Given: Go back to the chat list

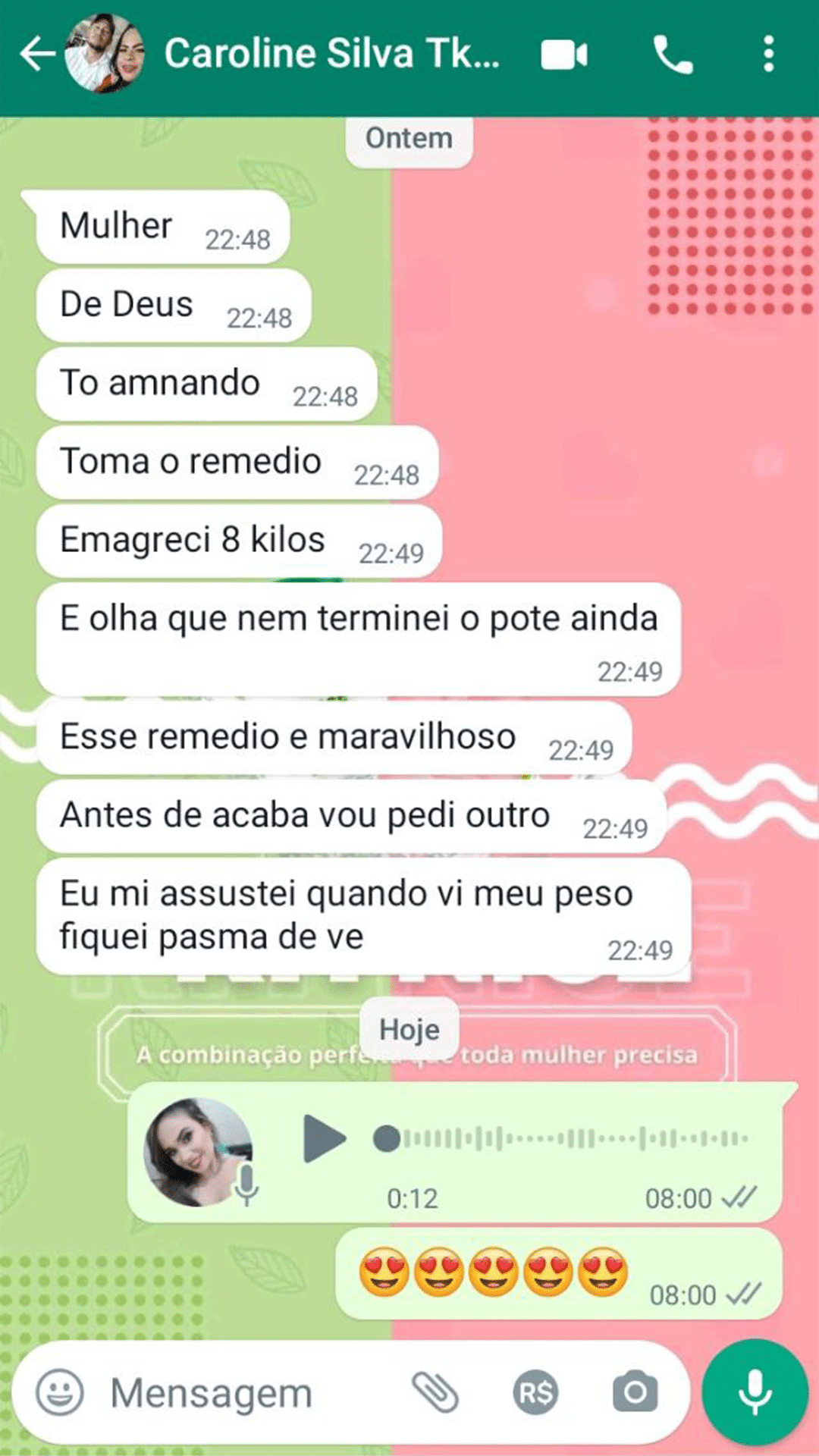Looking at the screenshot, I should pyautogui.click(x=36, y=55).
